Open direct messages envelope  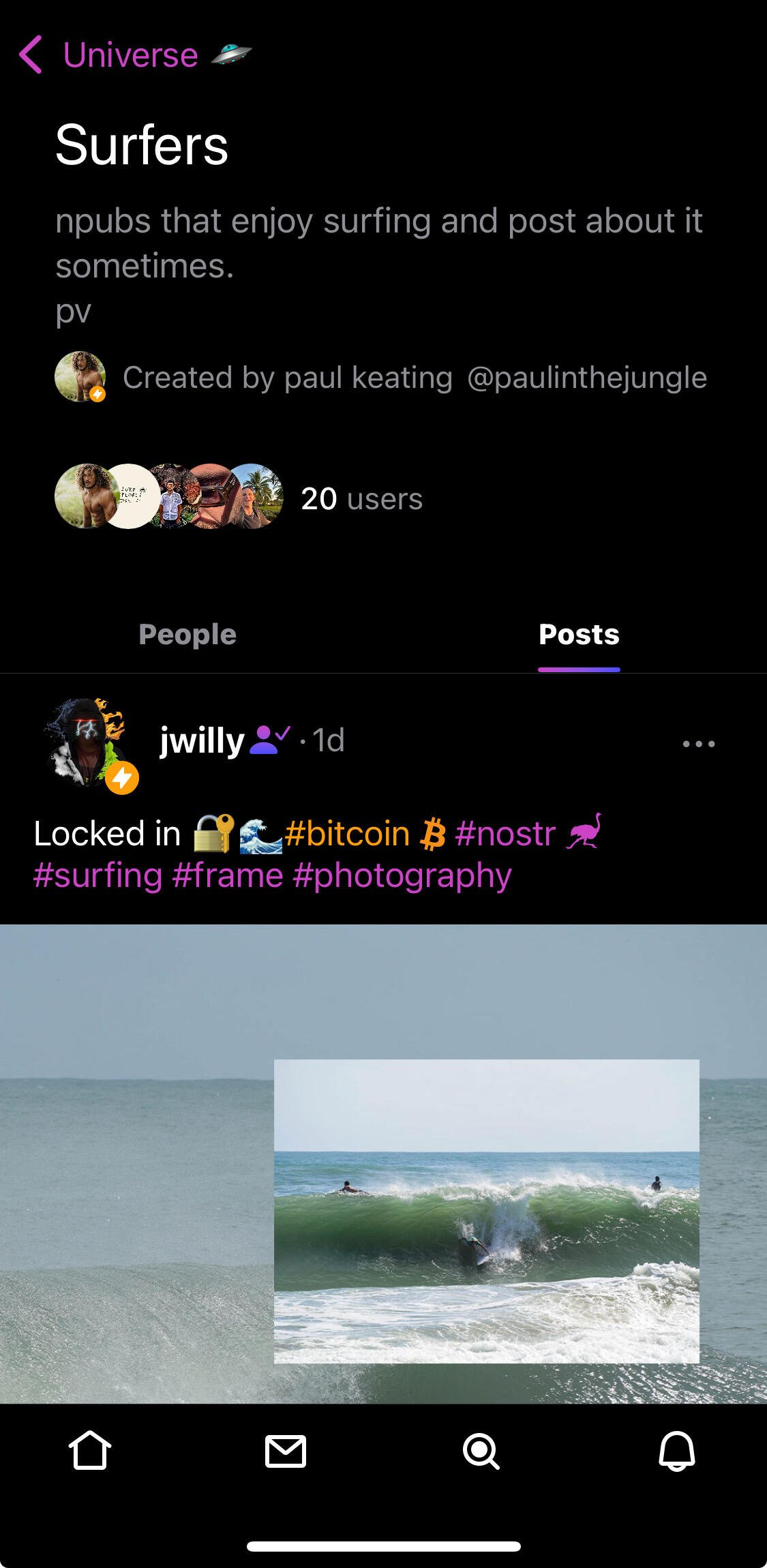[x=286, y=1450]
